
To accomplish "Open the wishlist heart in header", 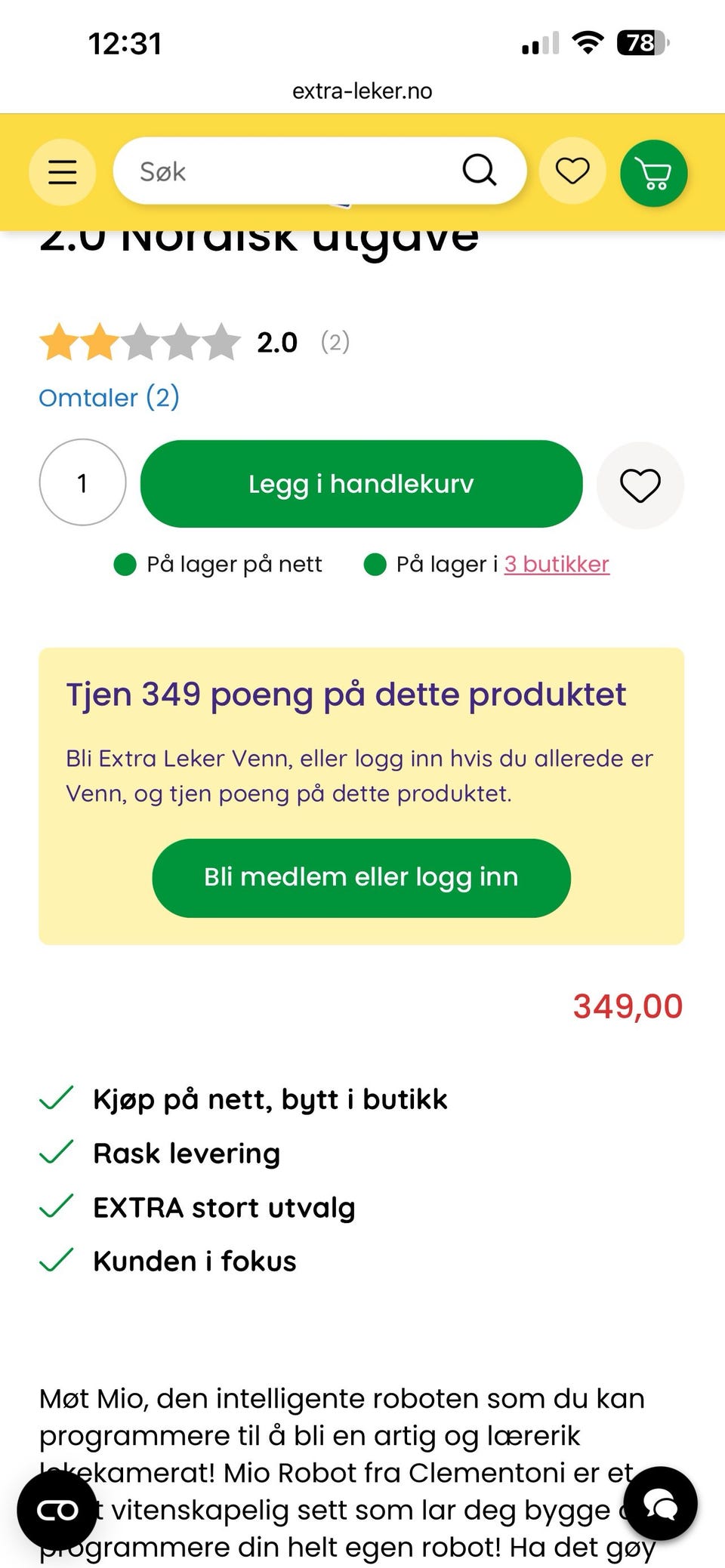I will [x=572, y=171].
